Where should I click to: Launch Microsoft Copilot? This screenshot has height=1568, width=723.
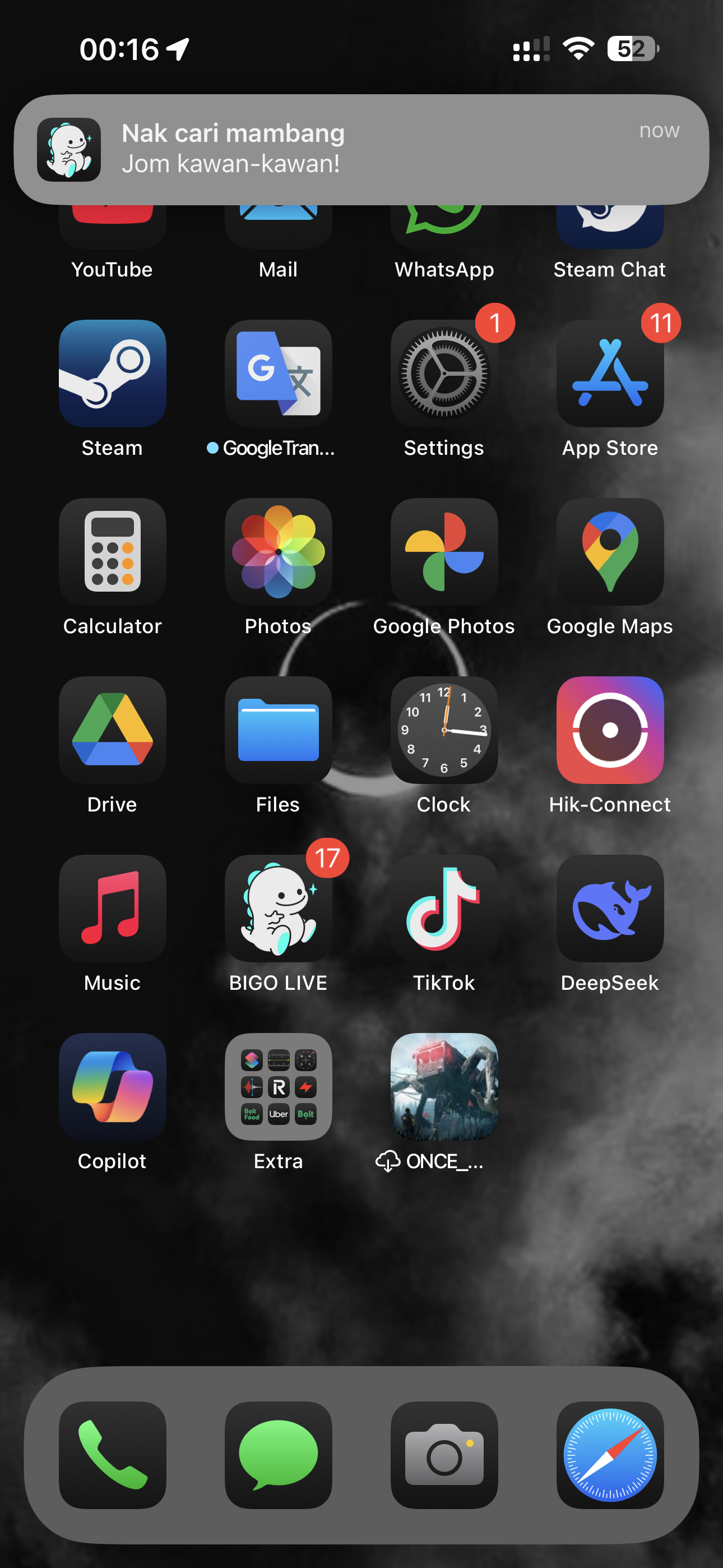113,1086
